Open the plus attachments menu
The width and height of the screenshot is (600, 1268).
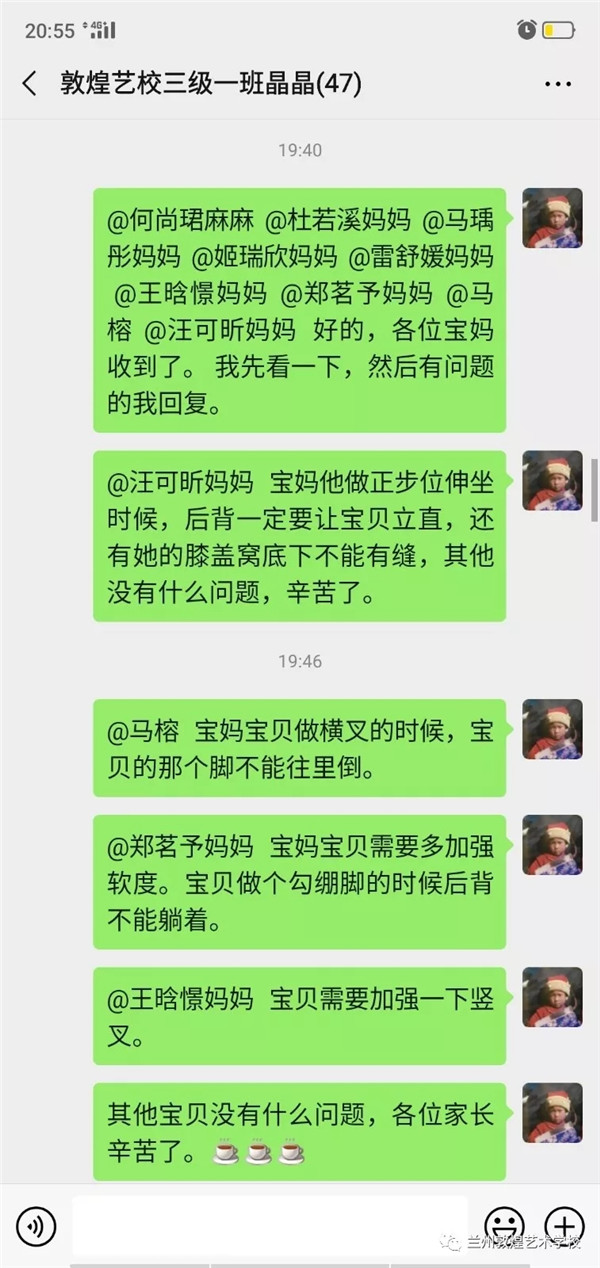[x=563, y=1224]
